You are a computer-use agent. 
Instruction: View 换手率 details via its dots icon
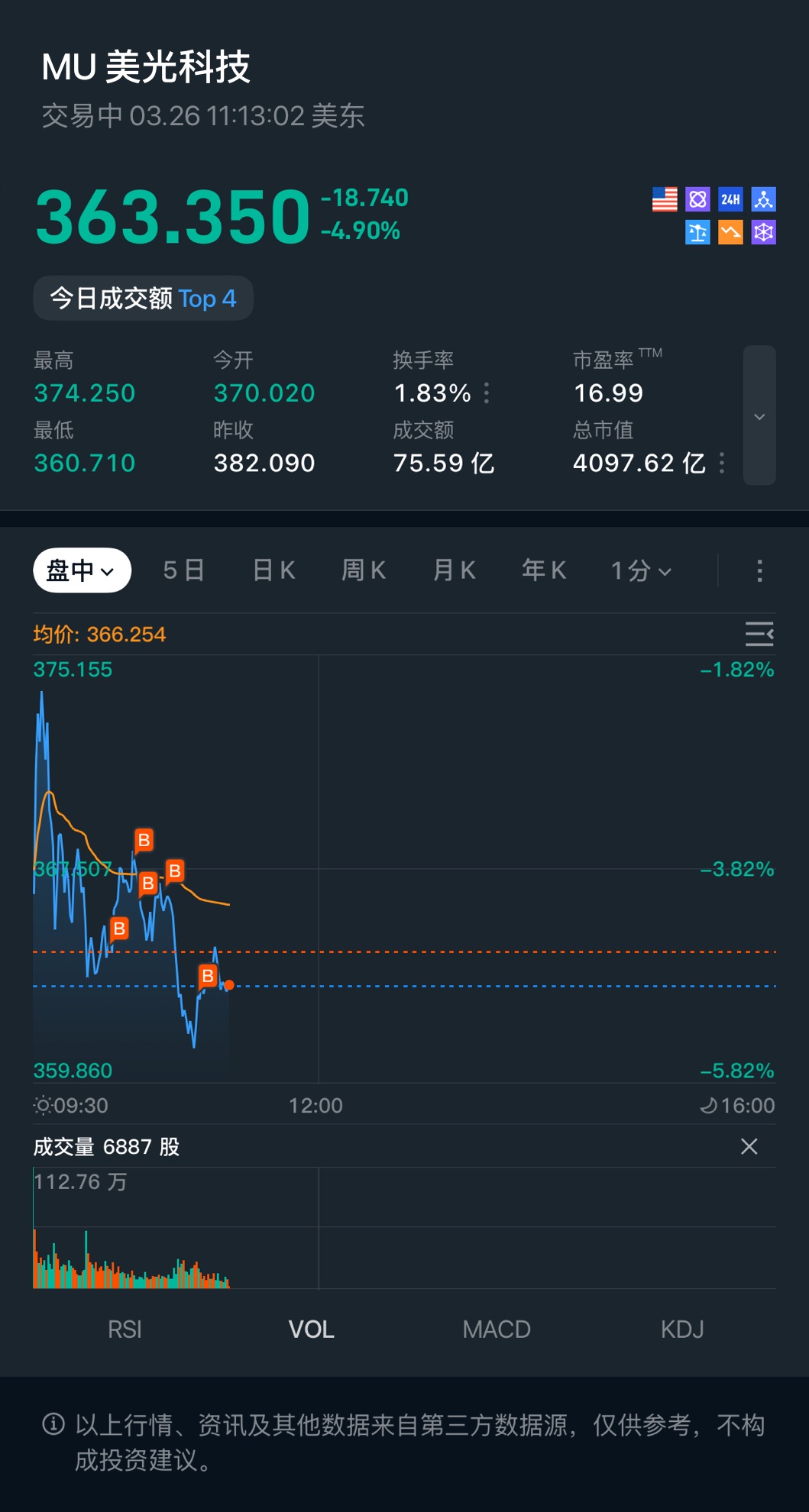click(487, 393)
